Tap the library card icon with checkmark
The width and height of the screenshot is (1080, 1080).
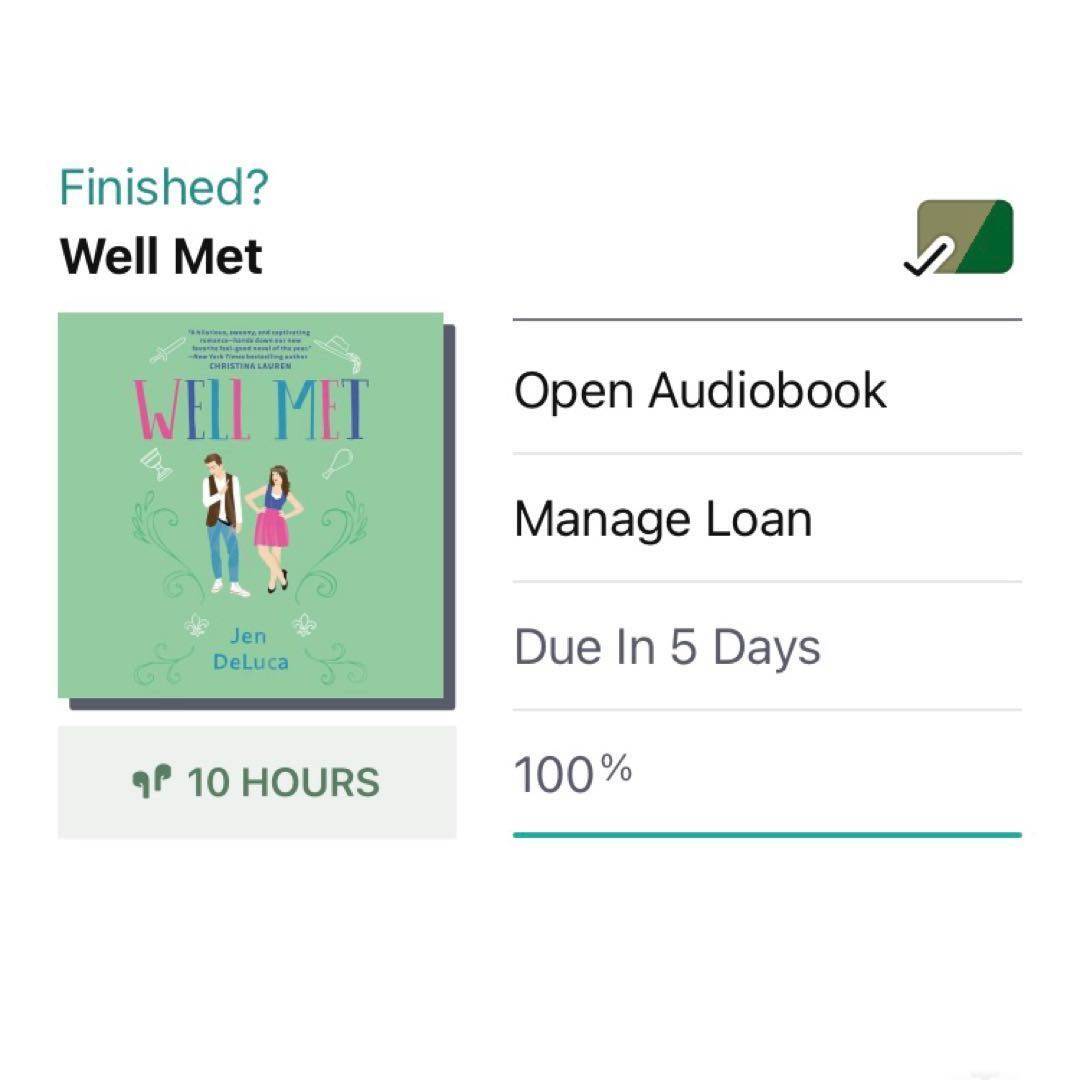960,238
